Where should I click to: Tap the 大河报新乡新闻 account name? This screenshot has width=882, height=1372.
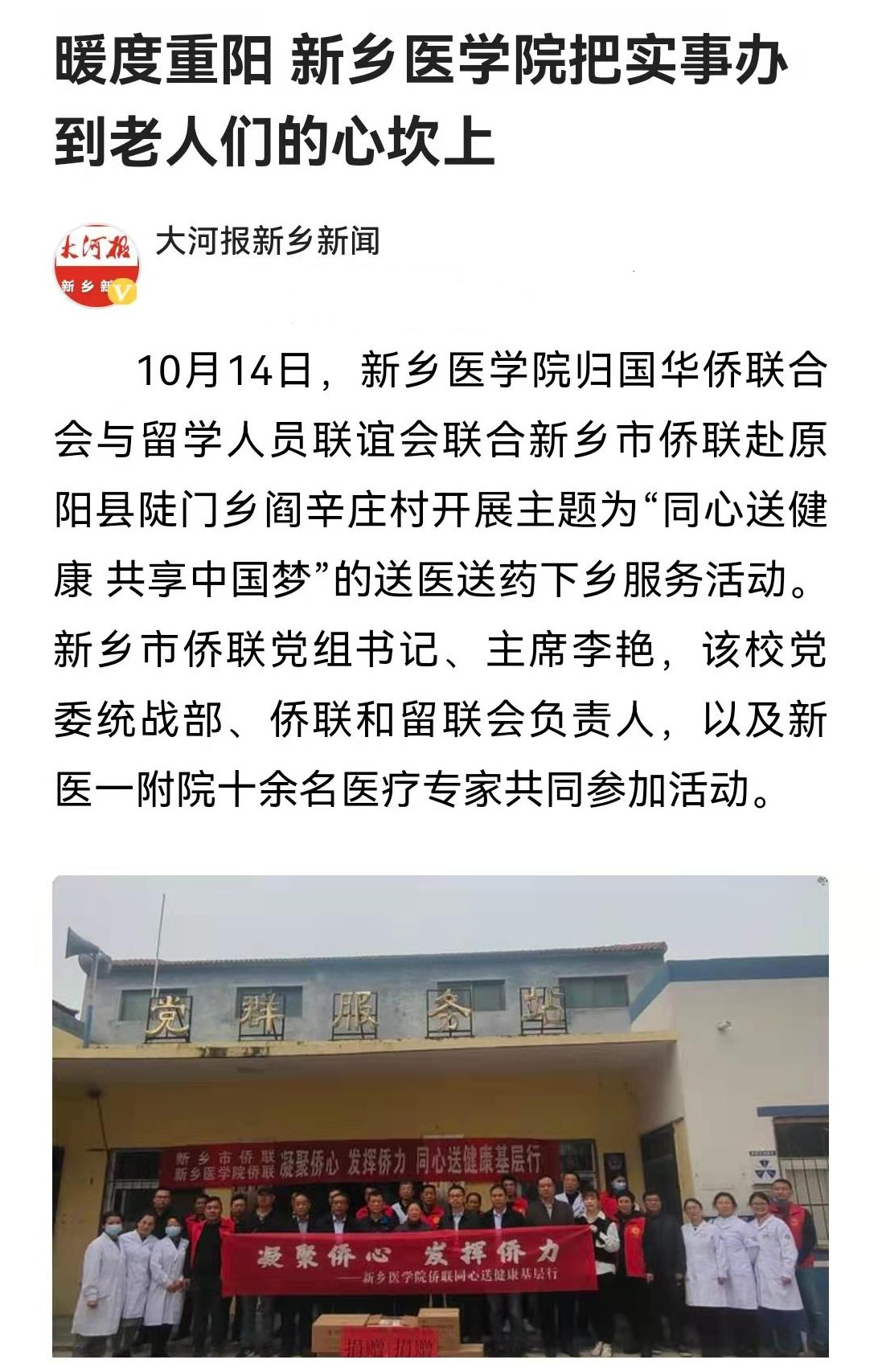pos(267,242)
